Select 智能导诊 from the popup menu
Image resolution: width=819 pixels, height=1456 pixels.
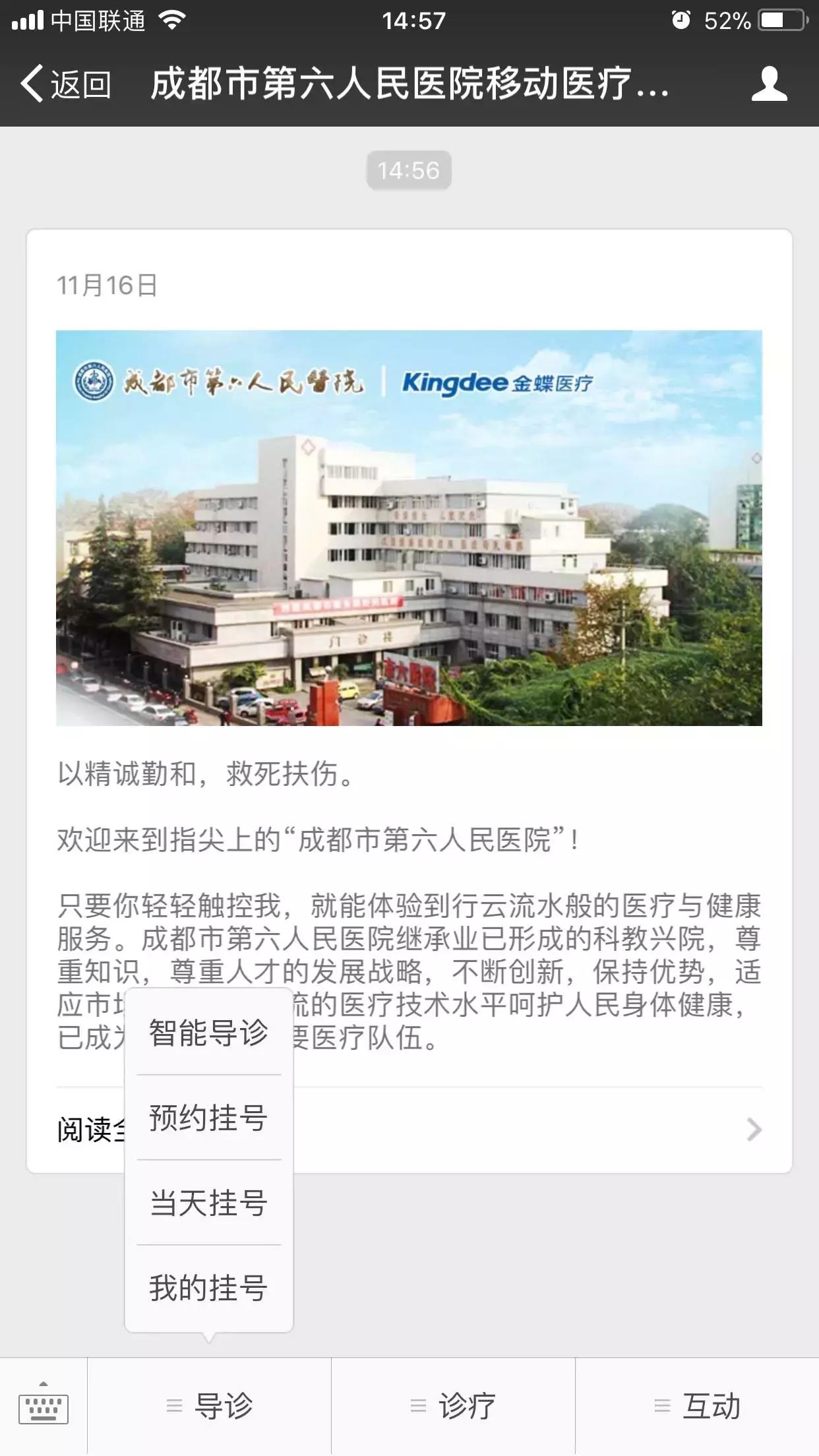click(x=208, y=1032)
